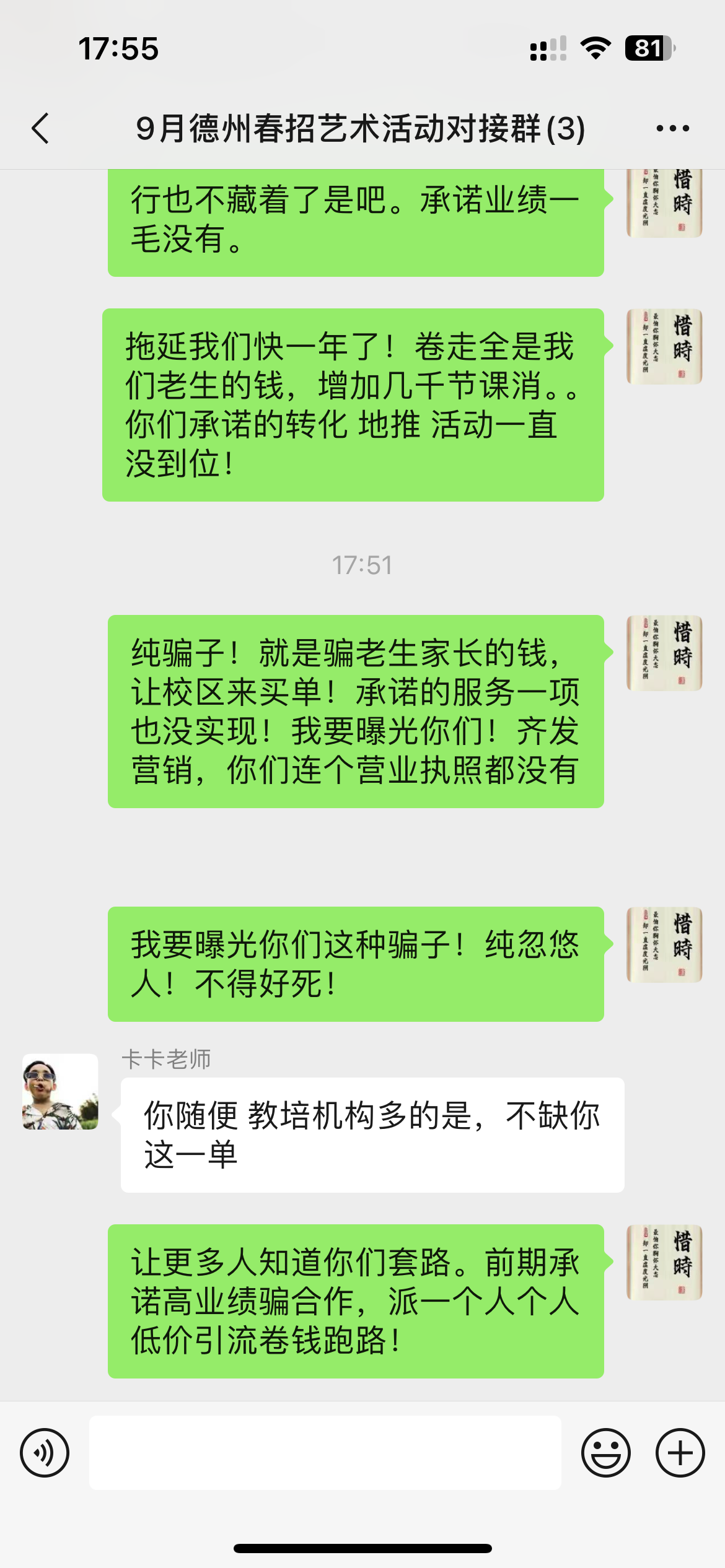Open the emoji sticker panel

(x=605, y=1453)
